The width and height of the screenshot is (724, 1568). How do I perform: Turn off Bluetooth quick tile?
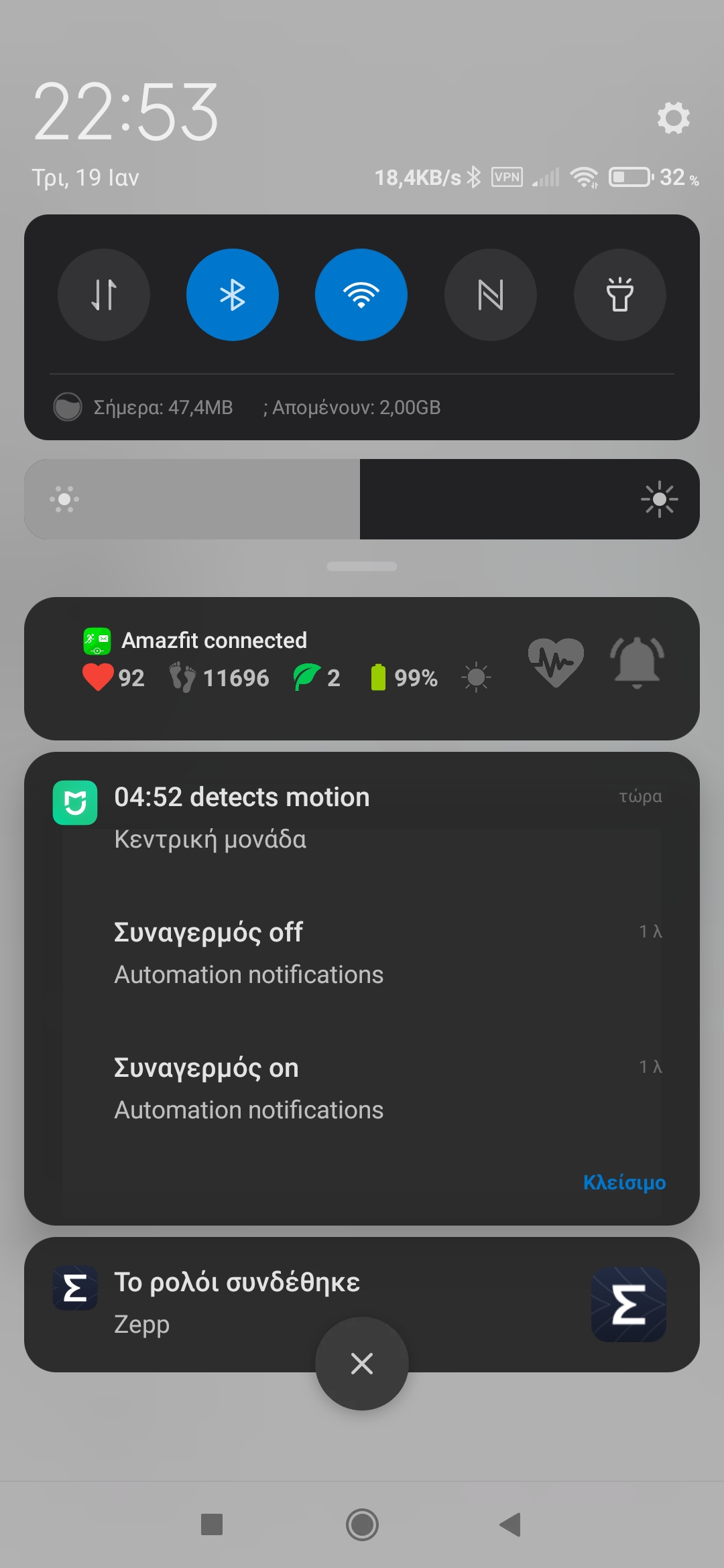[x=233, y=295]
